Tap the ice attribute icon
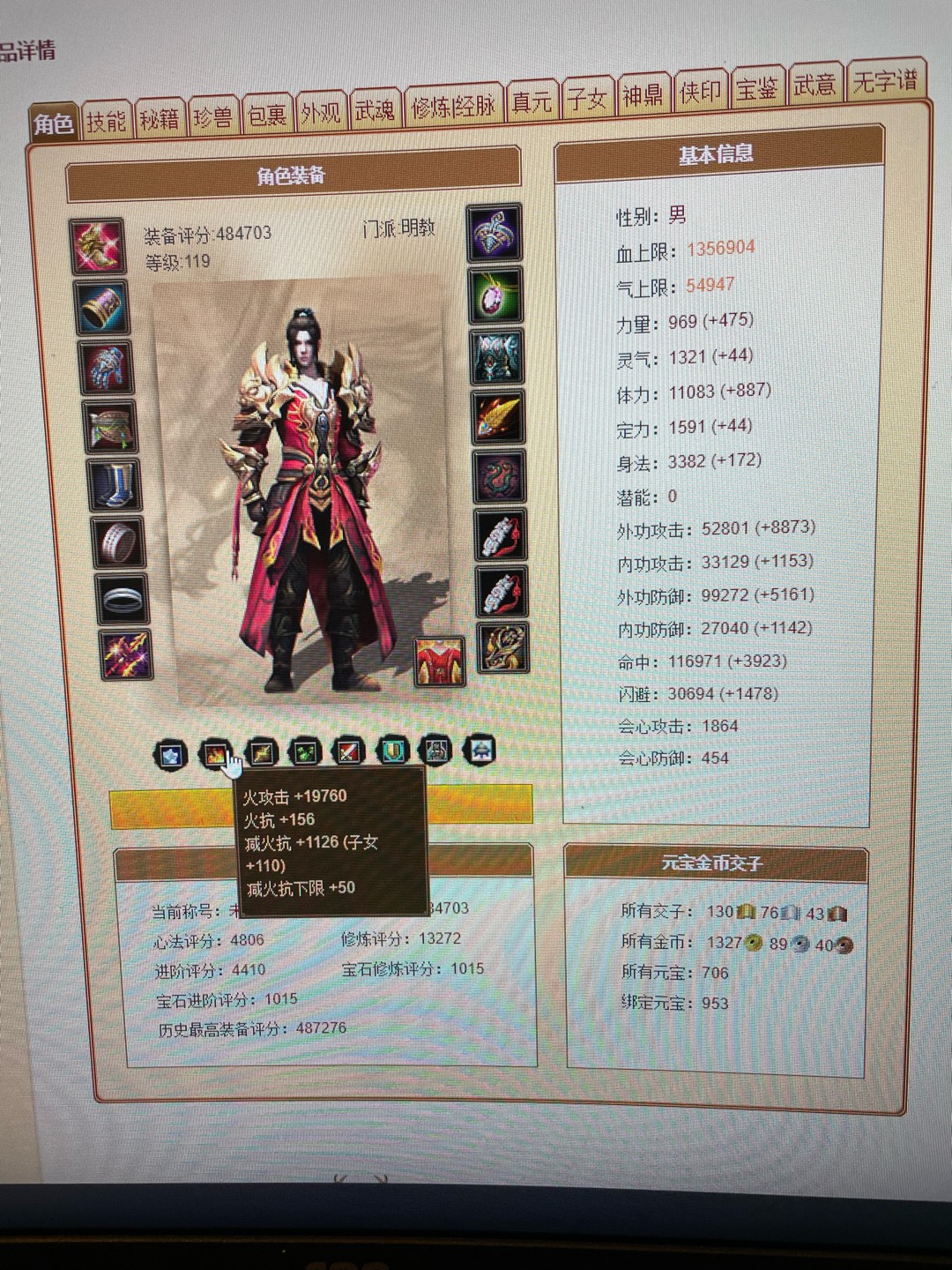Viewport: 952px width, 1270px height. point(171,755)
